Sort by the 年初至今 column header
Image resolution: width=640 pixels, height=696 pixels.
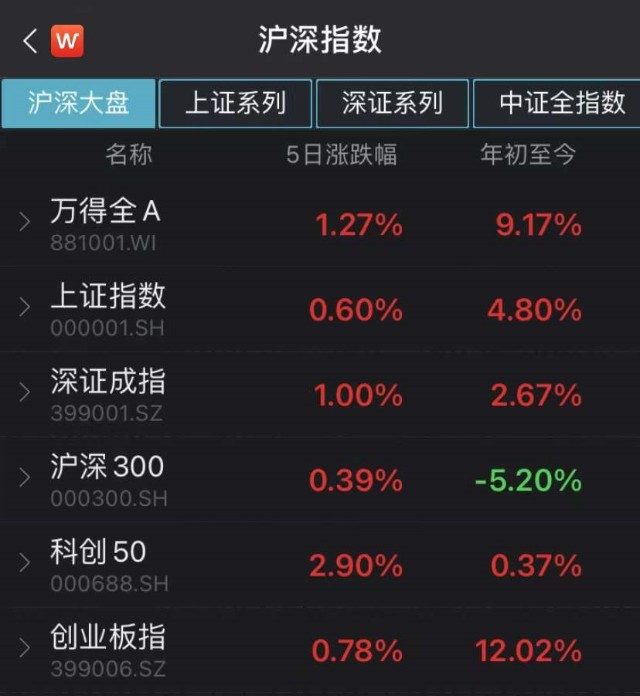click(528, 156)
